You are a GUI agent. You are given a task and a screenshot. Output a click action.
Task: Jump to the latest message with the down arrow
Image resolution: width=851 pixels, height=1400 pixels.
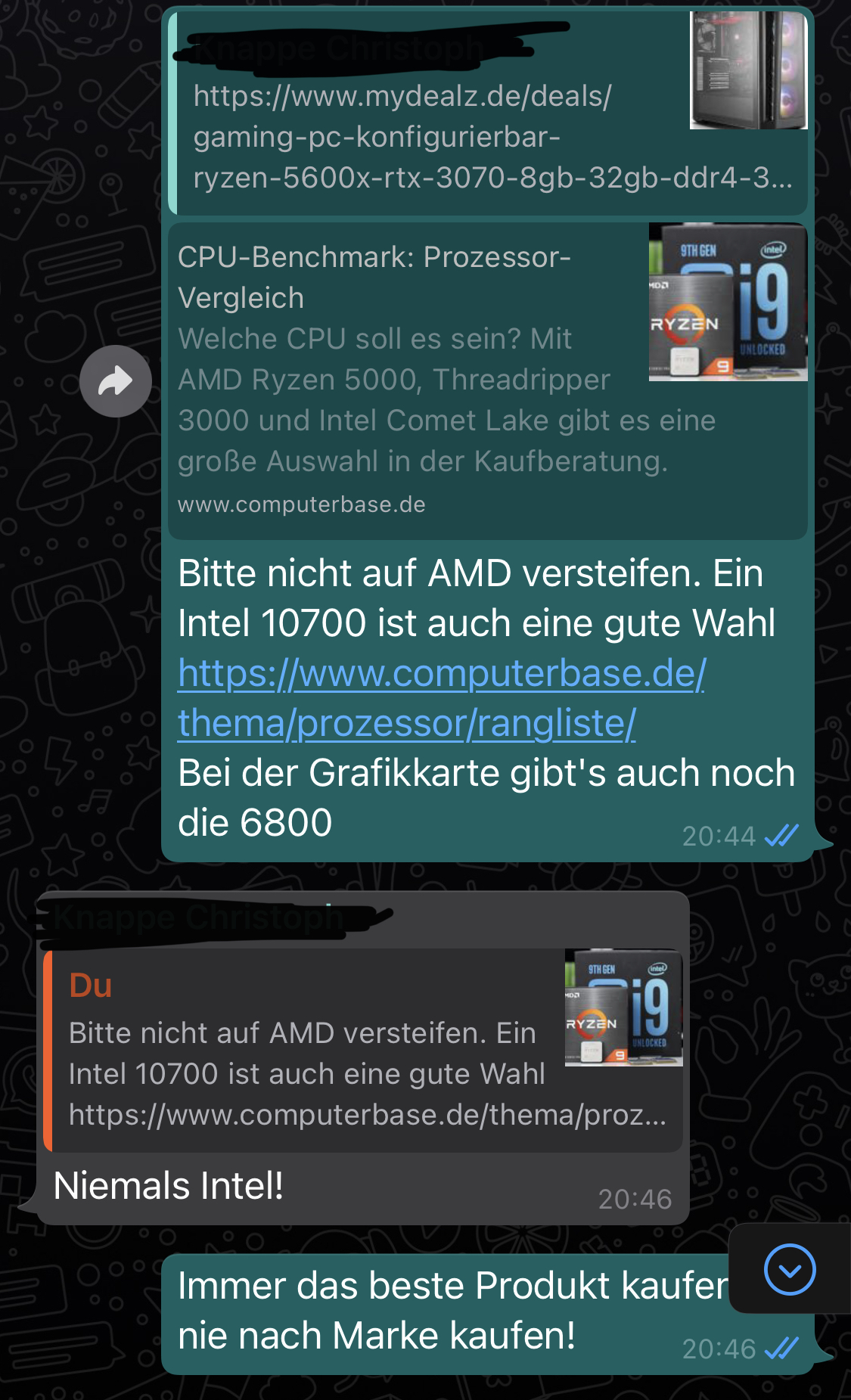point(790,1269)
